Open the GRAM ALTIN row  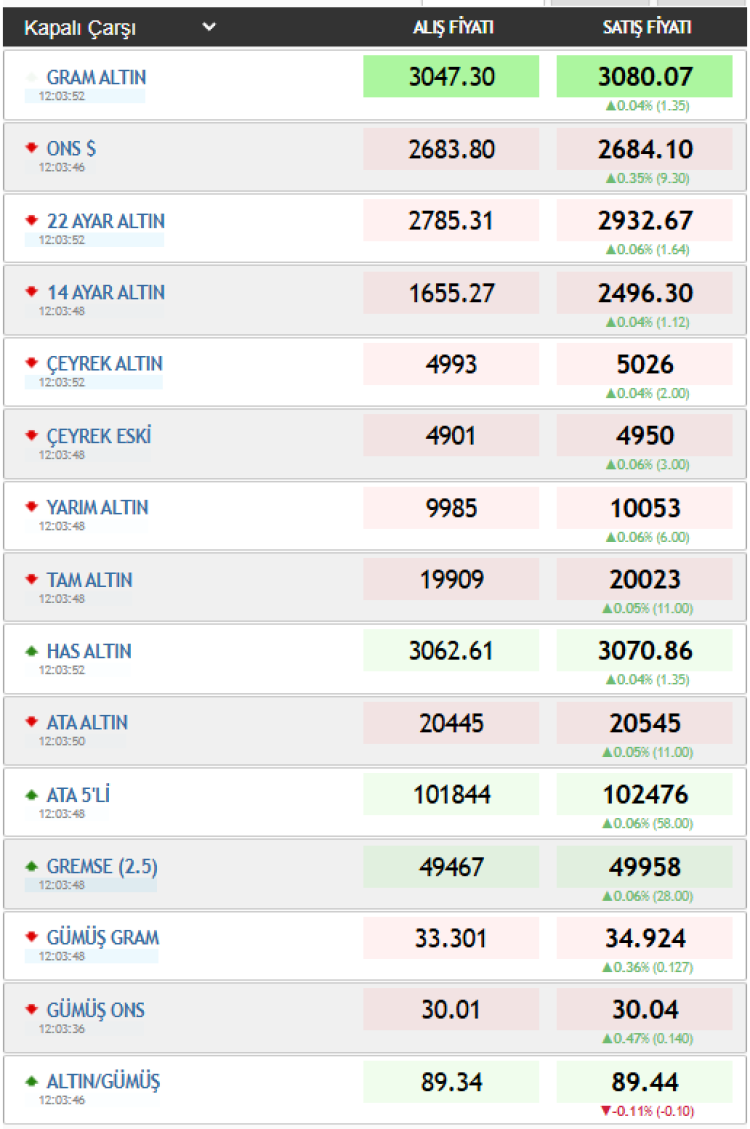(x=96, y=77)
